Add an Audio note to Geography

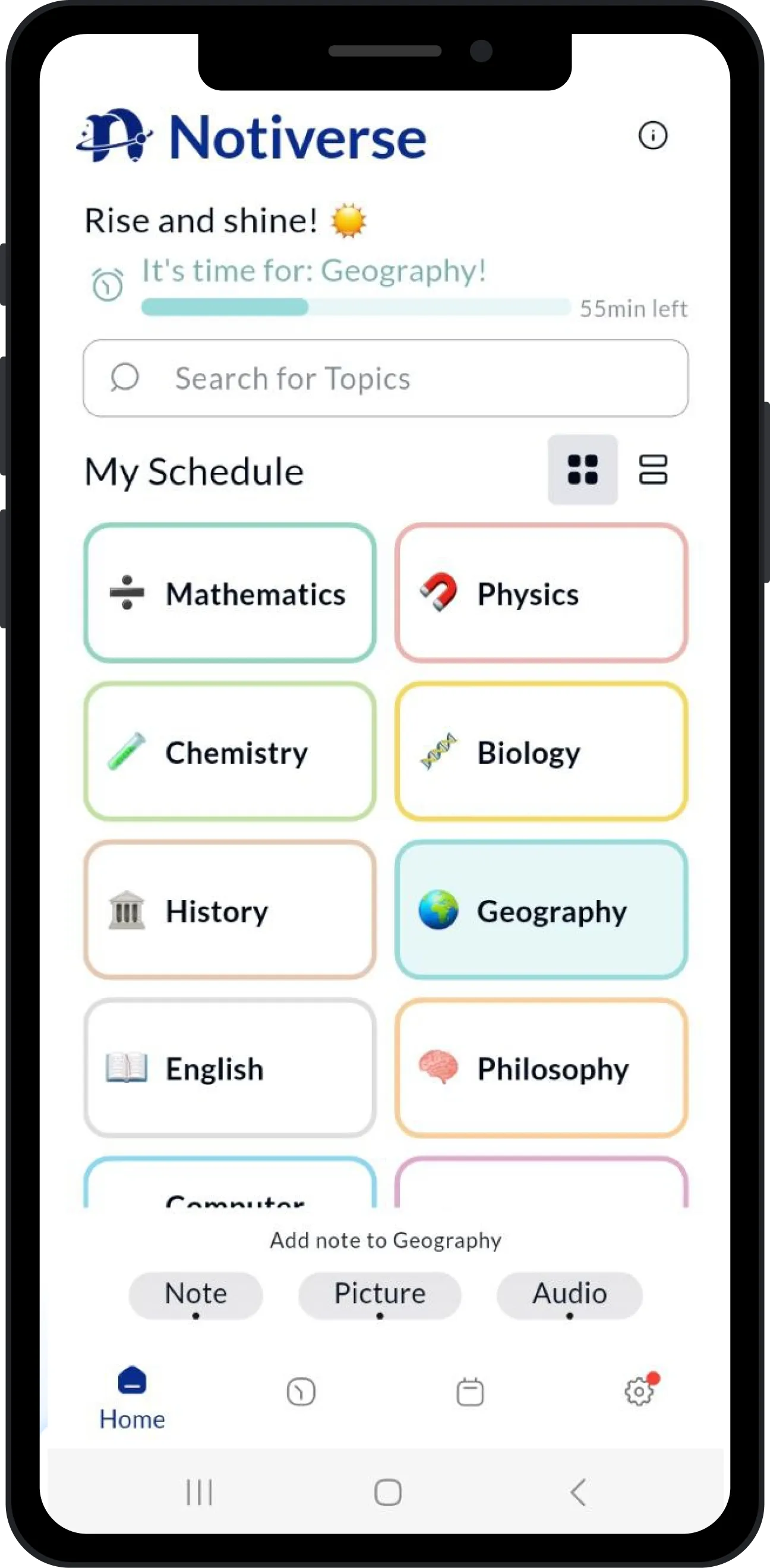click(x=569, y=1295)
